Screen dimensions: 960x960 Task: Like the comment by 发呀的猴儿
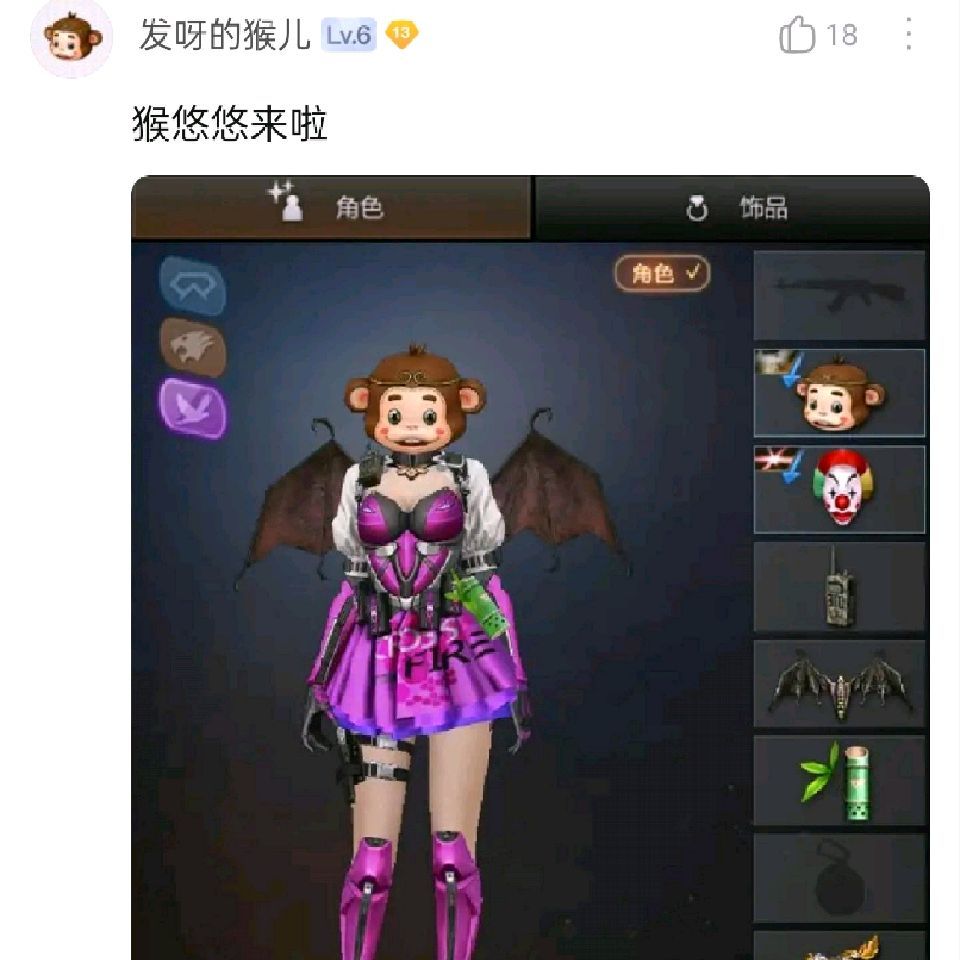coord(797,34)
